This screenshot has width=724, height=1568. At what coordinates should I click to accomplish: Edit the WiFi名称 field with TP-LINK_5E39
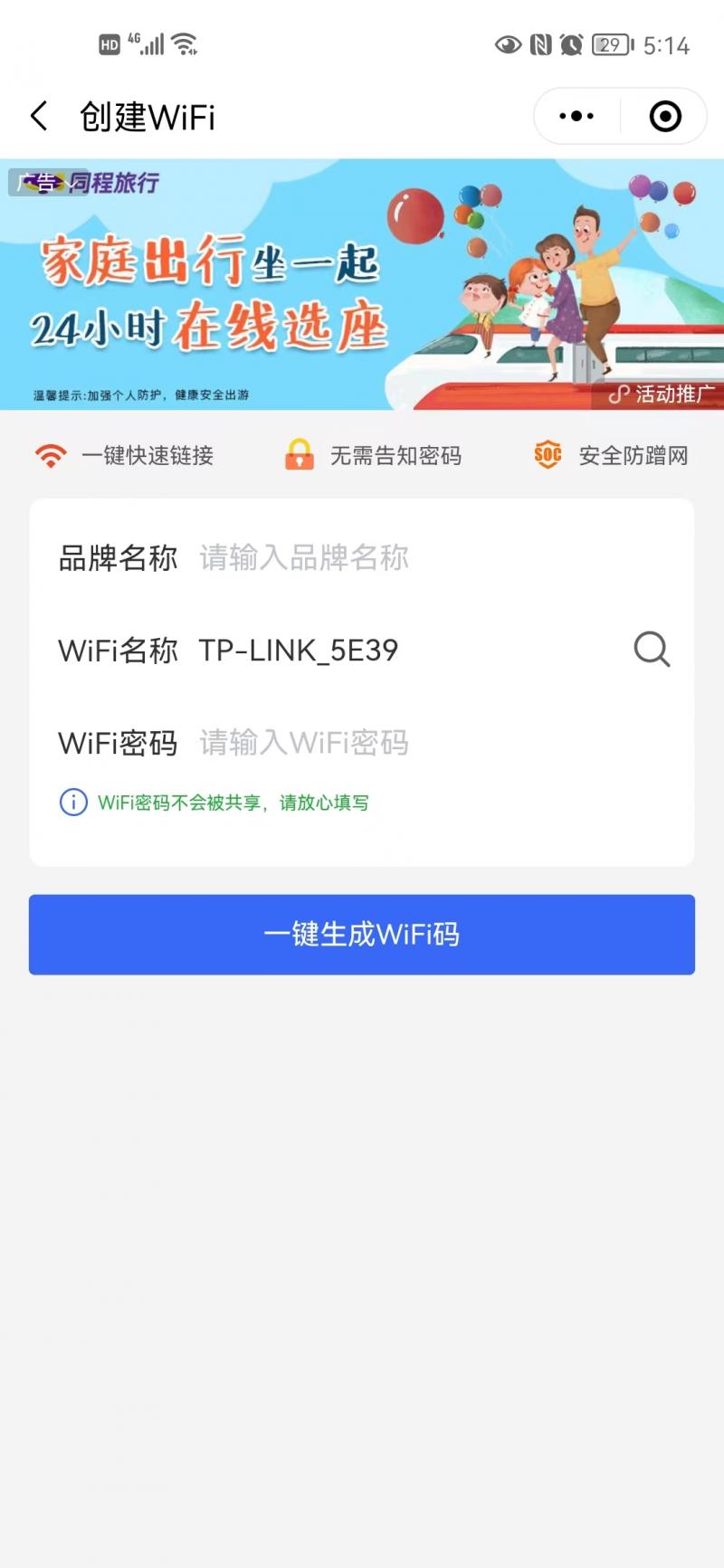click(398, 651)
